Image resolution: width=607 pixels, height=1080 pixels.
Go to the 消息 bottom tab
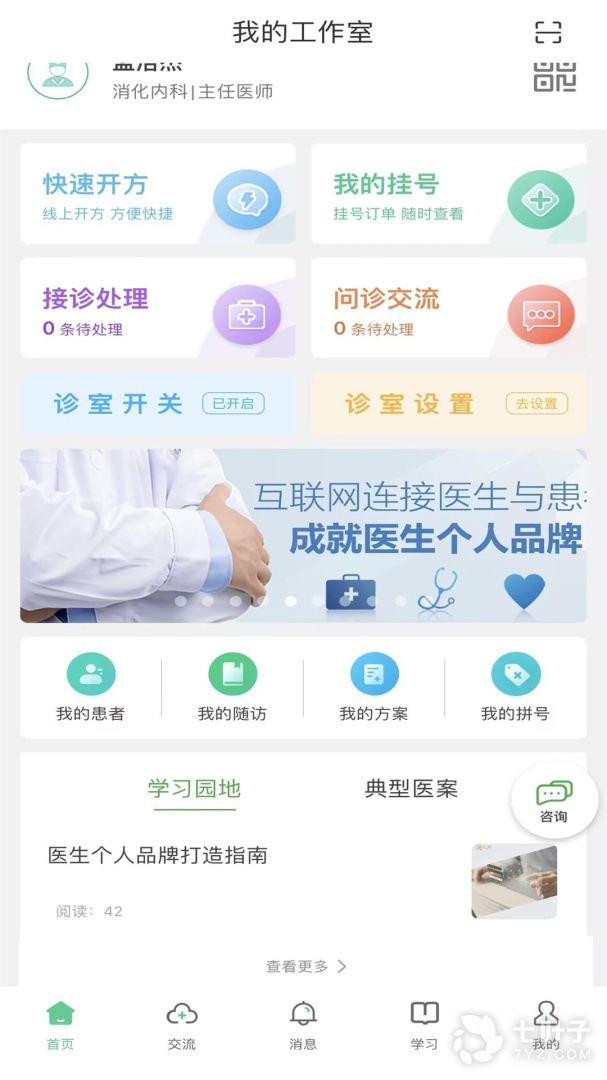[x=303, y=1026]
